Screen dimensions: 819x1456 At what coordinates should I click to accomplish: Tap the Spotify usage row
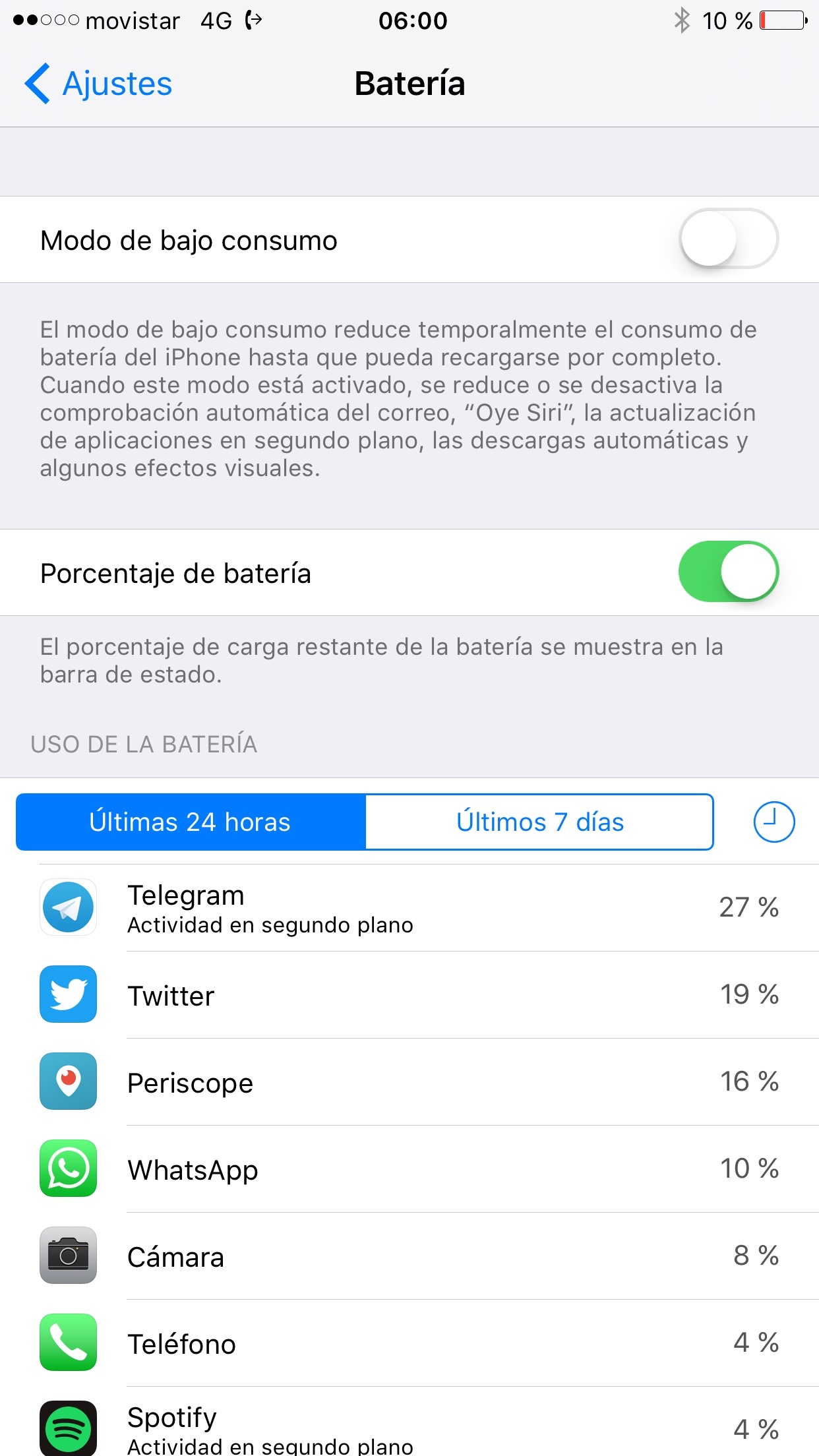[409, 1422]
